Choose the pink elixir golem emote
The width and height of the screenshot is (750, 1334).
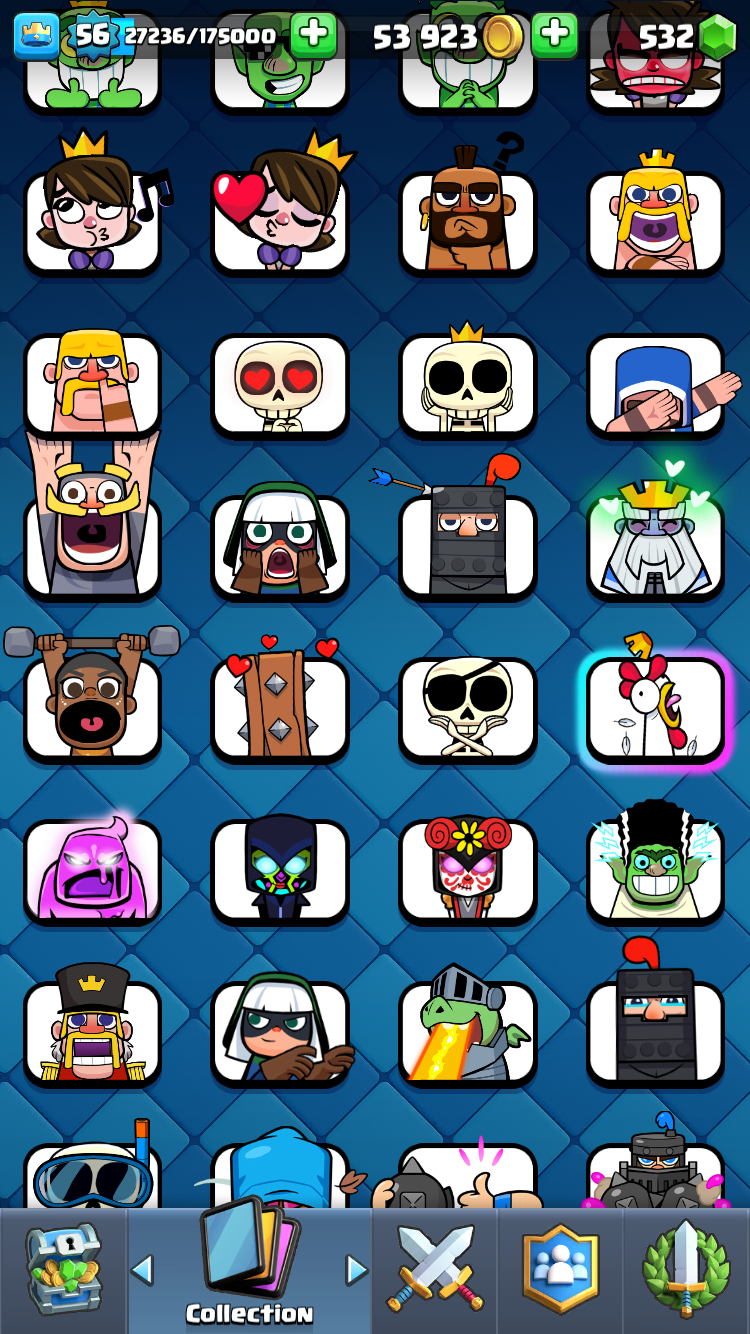tap(92, 870)
